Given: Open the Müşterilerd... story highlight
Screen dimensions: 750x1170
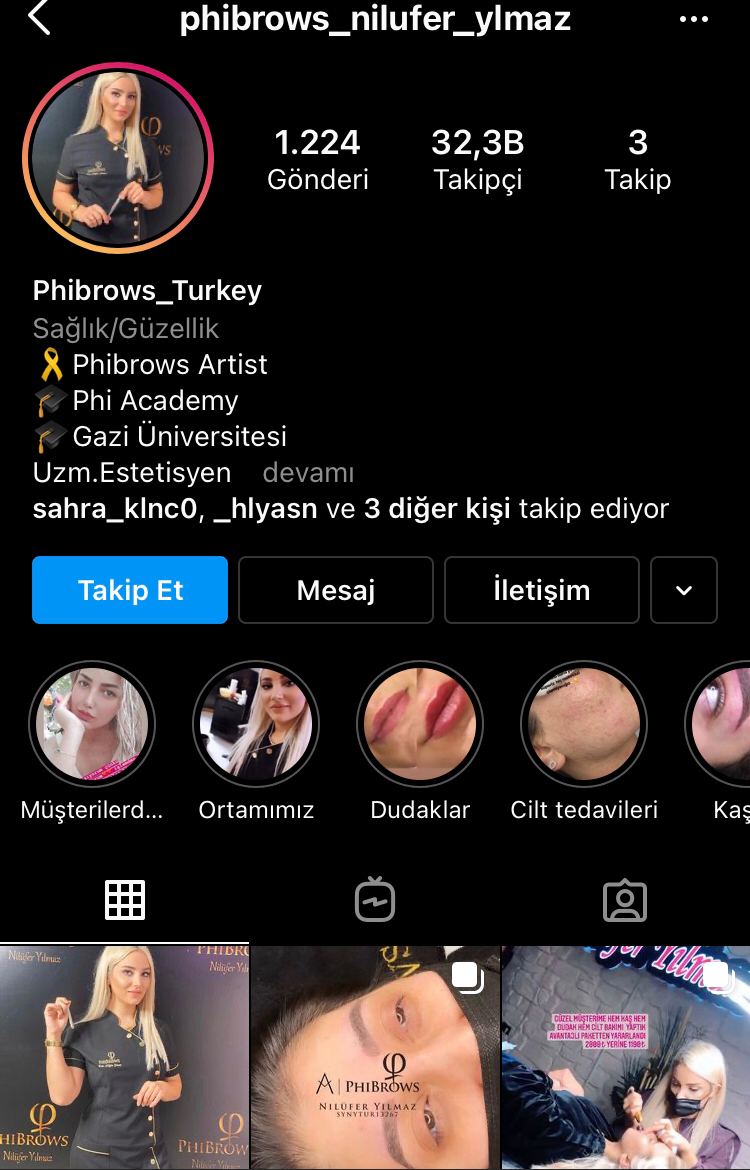Looking at the screenshot, I should [92, 723].
